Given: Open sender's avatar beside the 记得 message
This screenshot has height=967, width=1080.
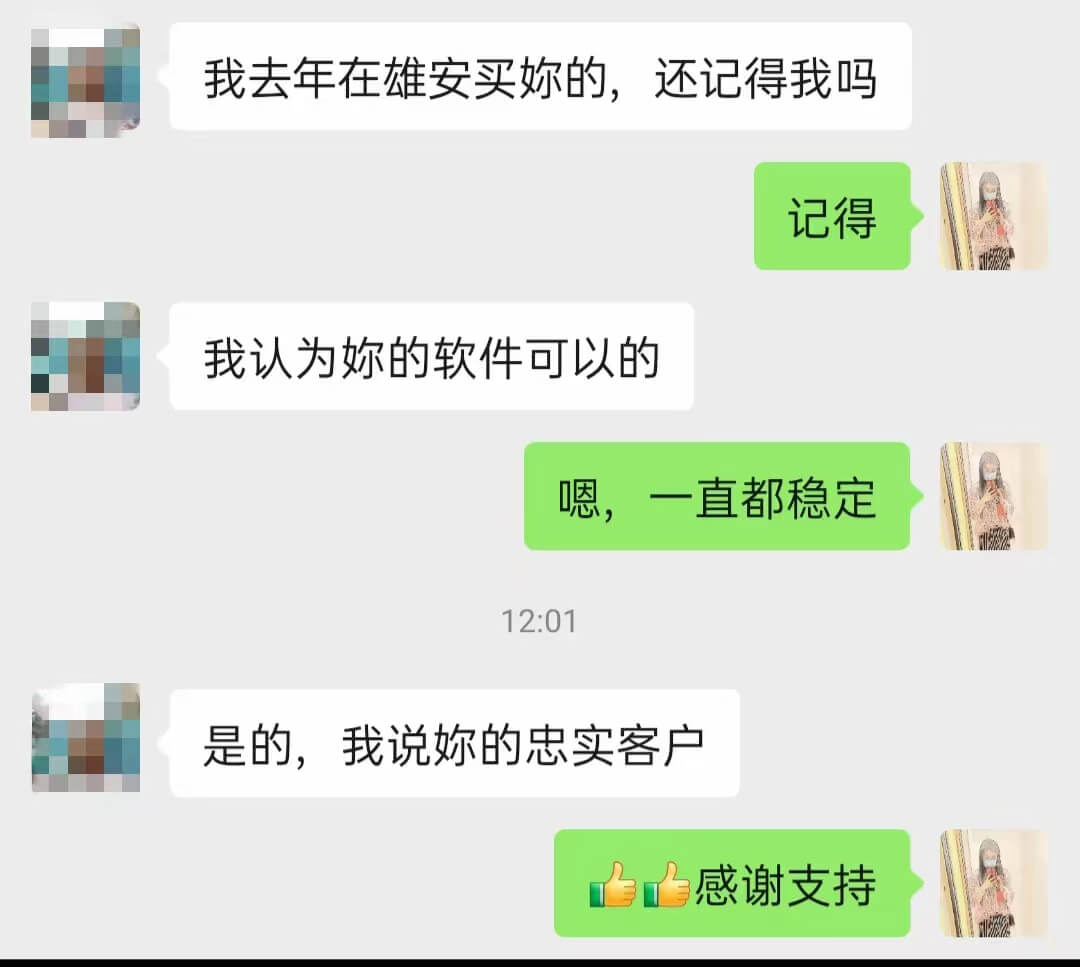Looking at the screenshot, I should coord(993,216).
